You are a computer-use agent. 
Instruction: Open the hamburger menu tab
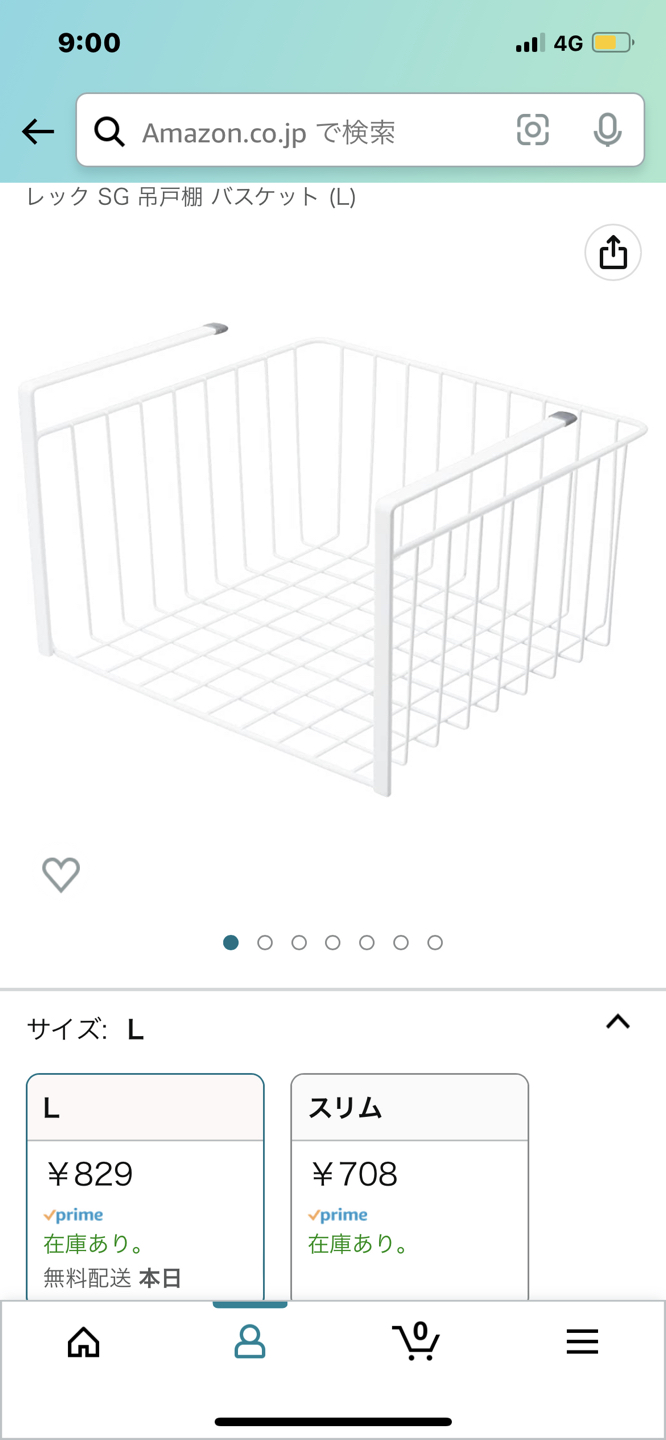click(582, 1342)
